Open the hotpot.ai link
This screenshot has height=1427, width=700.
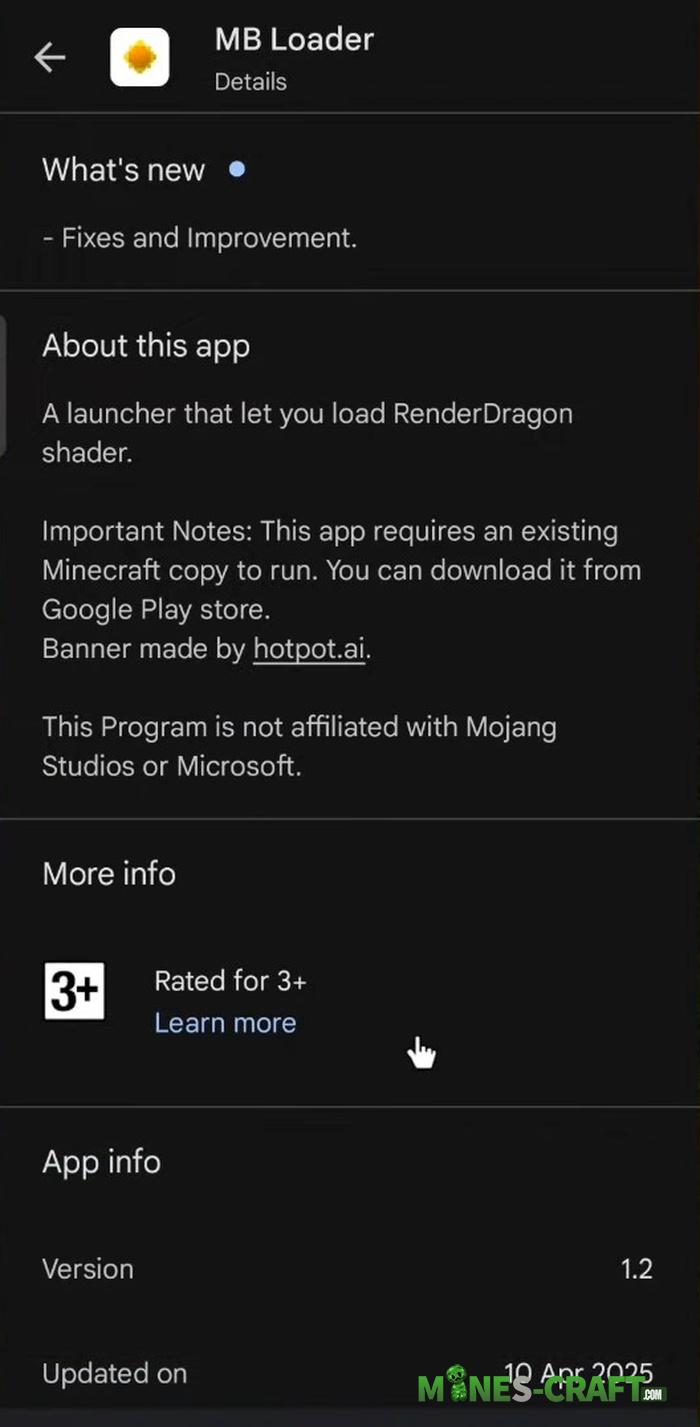tap(308, 648)
